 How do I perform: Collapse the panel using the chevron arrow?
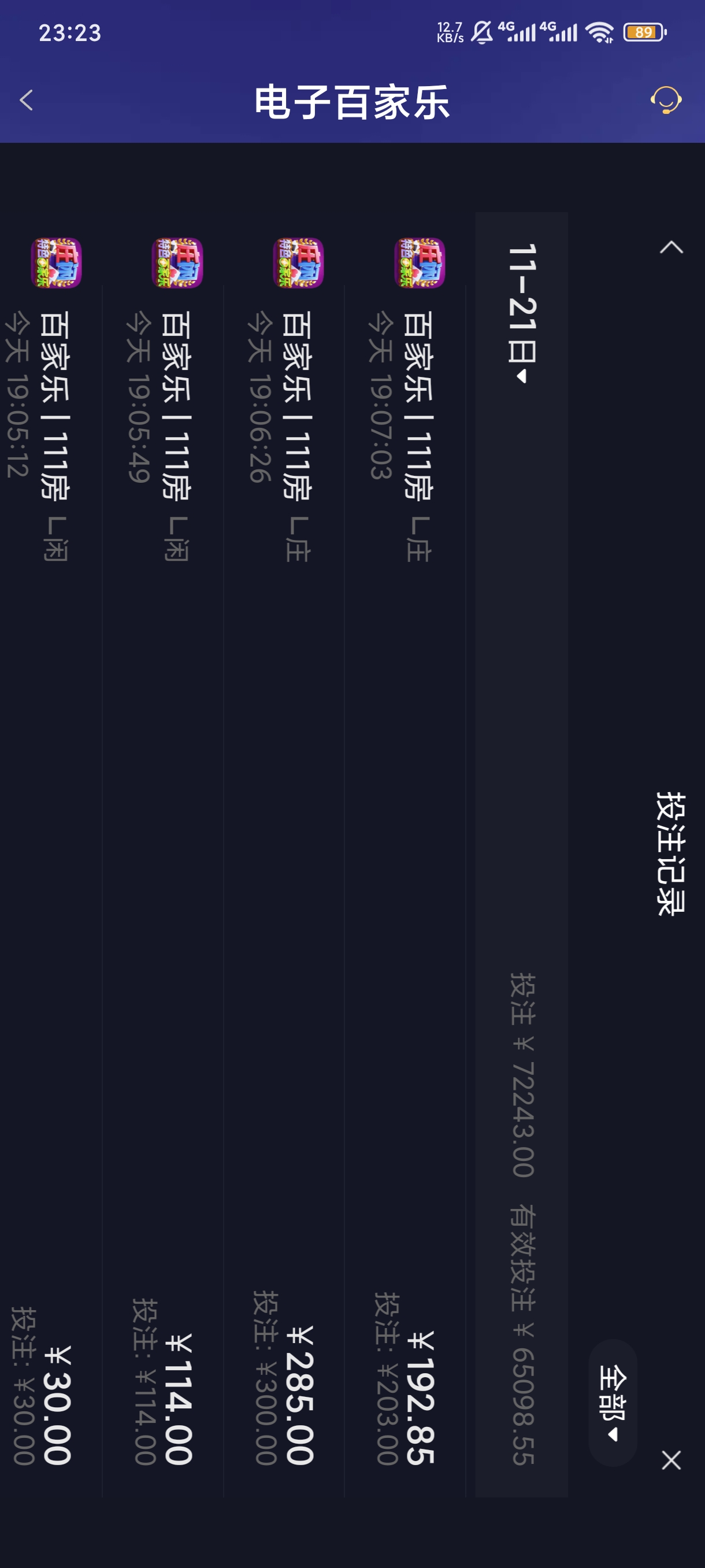(671, 247)
